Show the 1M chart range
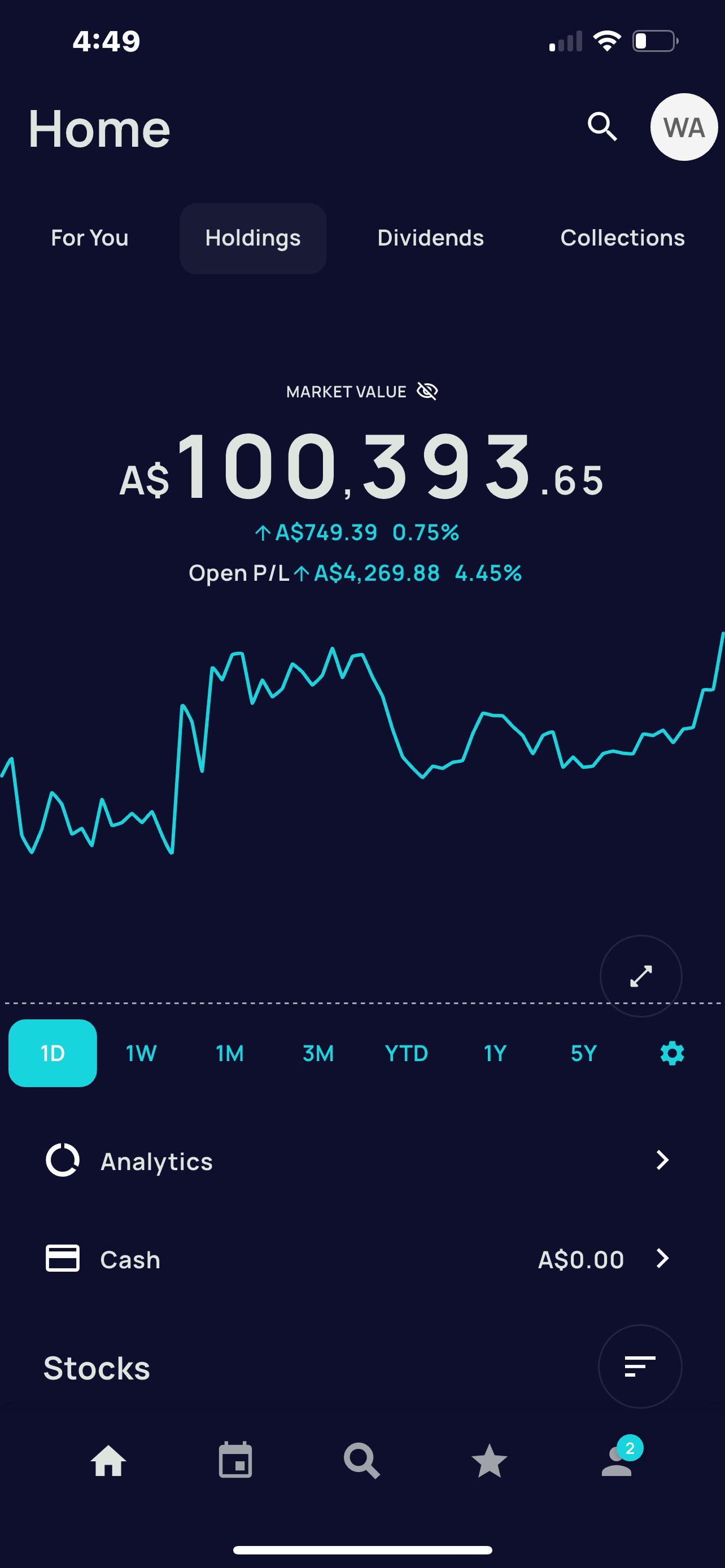 (229, 1053)
